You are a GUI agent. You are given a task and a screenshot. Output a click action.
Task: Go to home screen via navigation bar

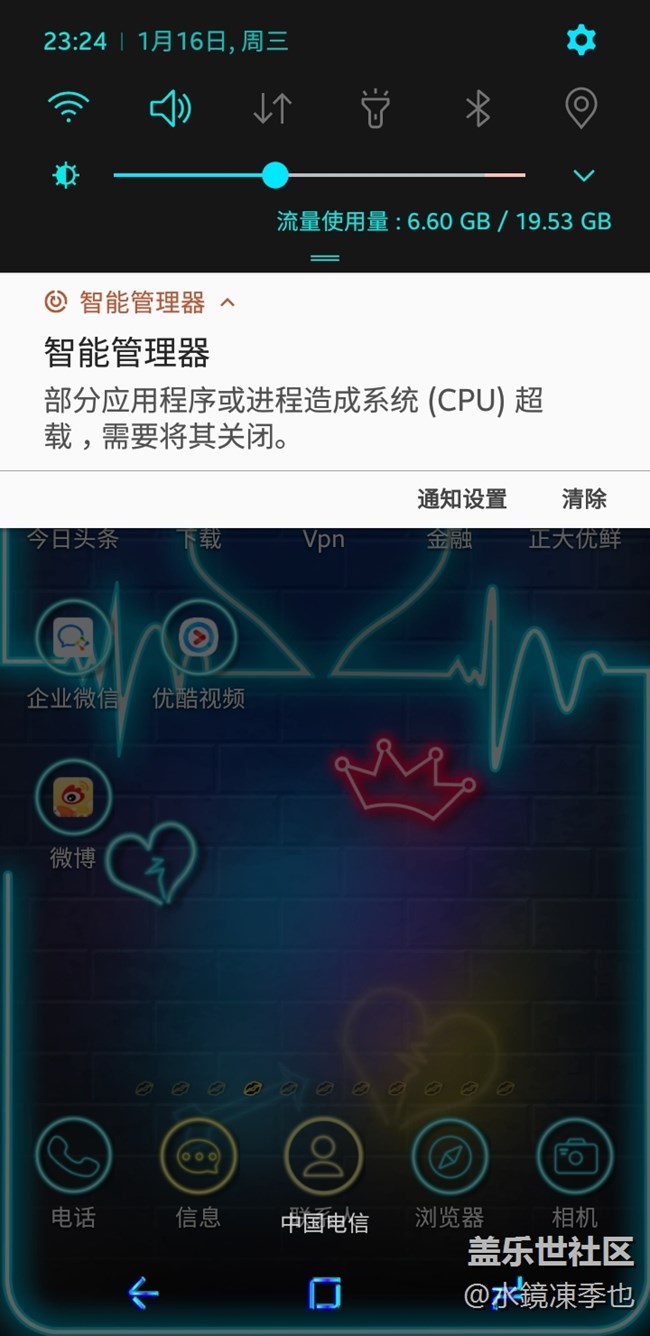click(x=325, y=1293)
